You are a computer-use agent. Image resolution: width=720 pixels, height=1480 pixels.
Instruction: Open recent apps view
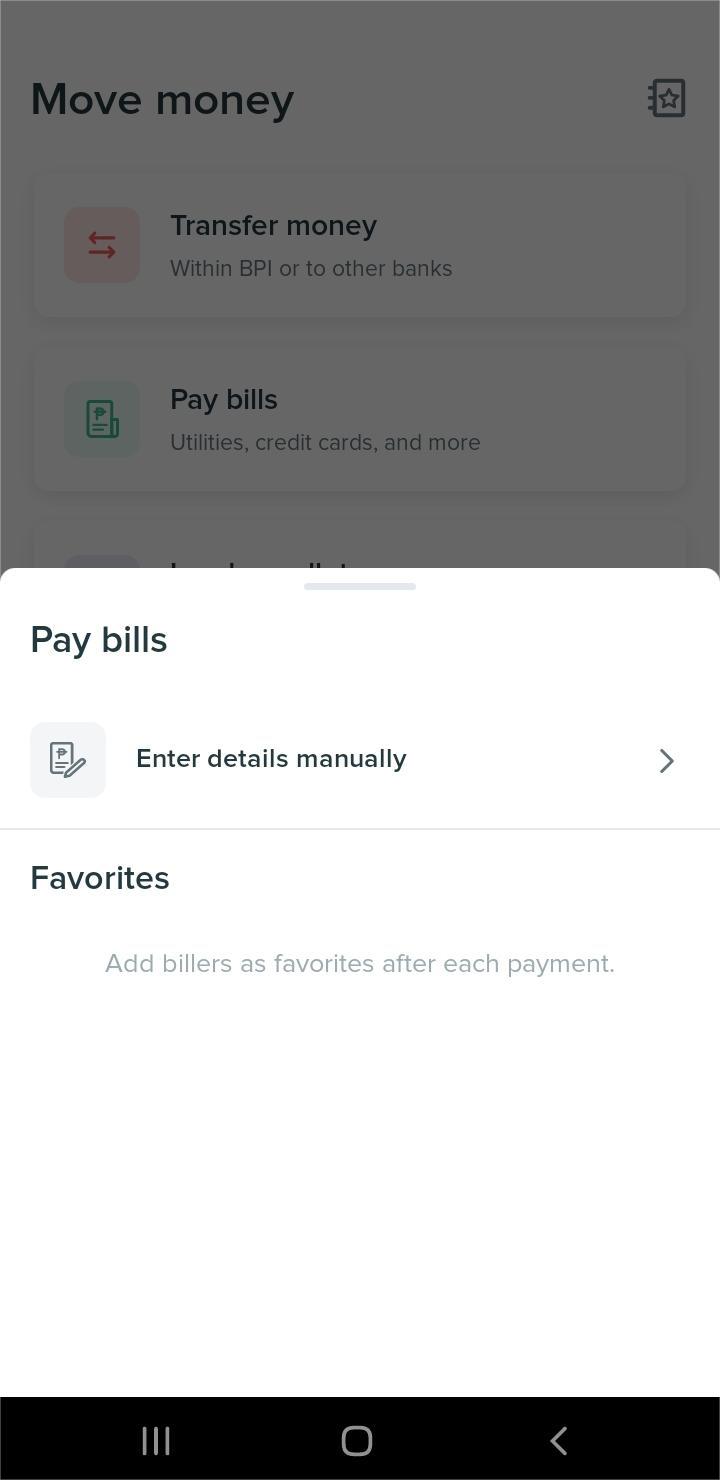pos(156,1441)
